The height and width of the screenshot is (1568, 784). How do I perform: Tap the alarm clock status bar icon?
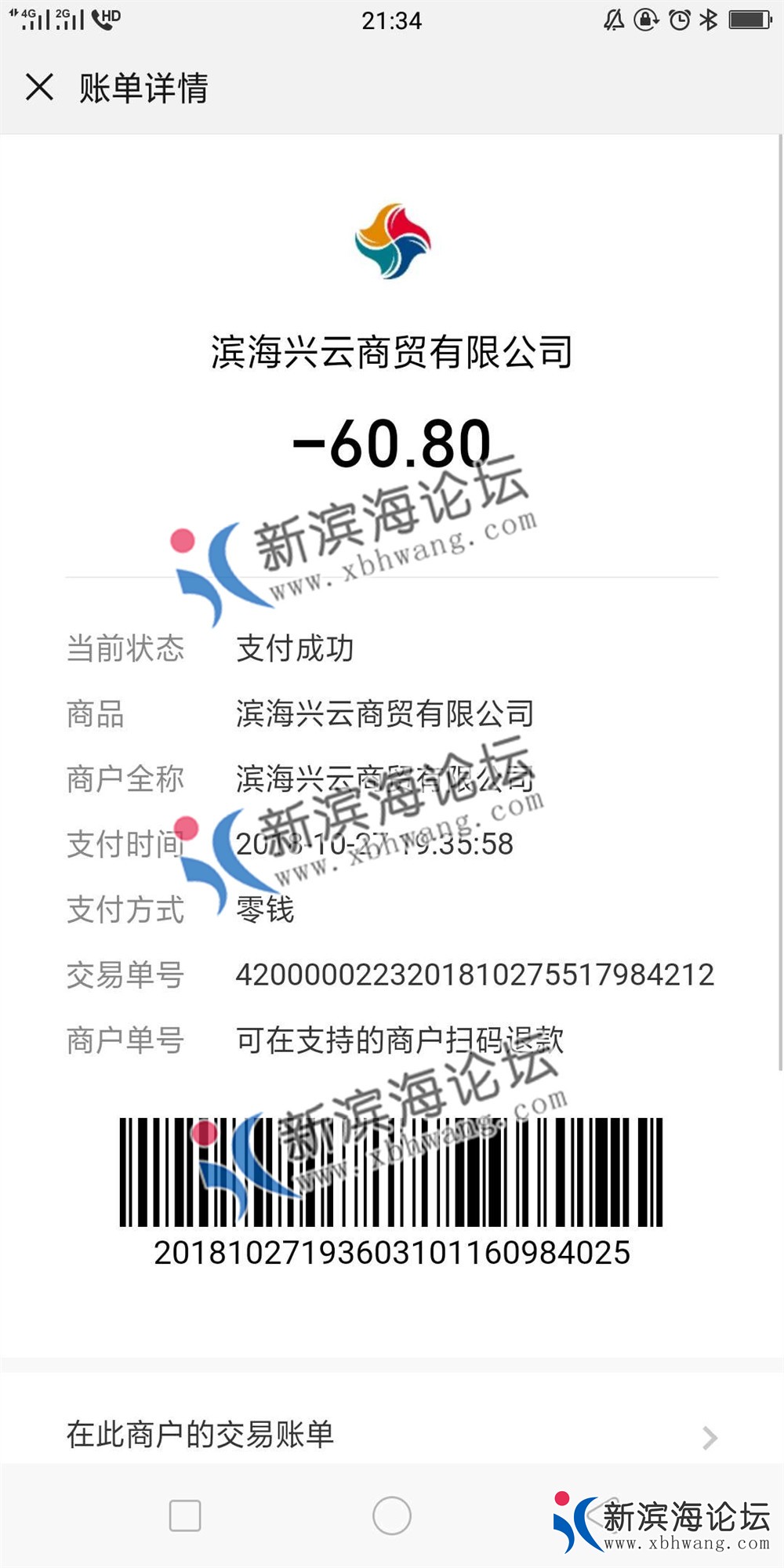(681, 20)
